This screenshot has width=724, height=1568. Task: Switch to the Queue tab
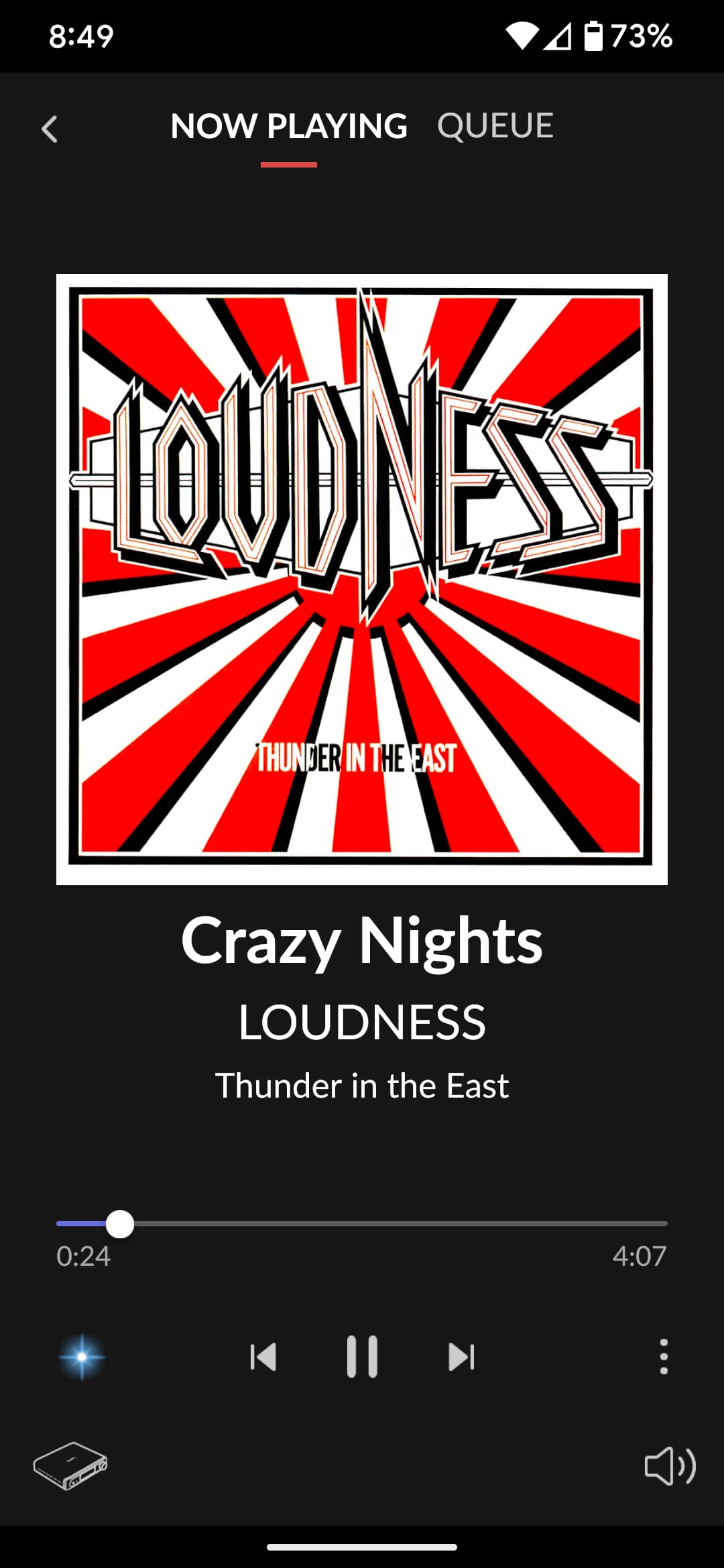[495, 126]
